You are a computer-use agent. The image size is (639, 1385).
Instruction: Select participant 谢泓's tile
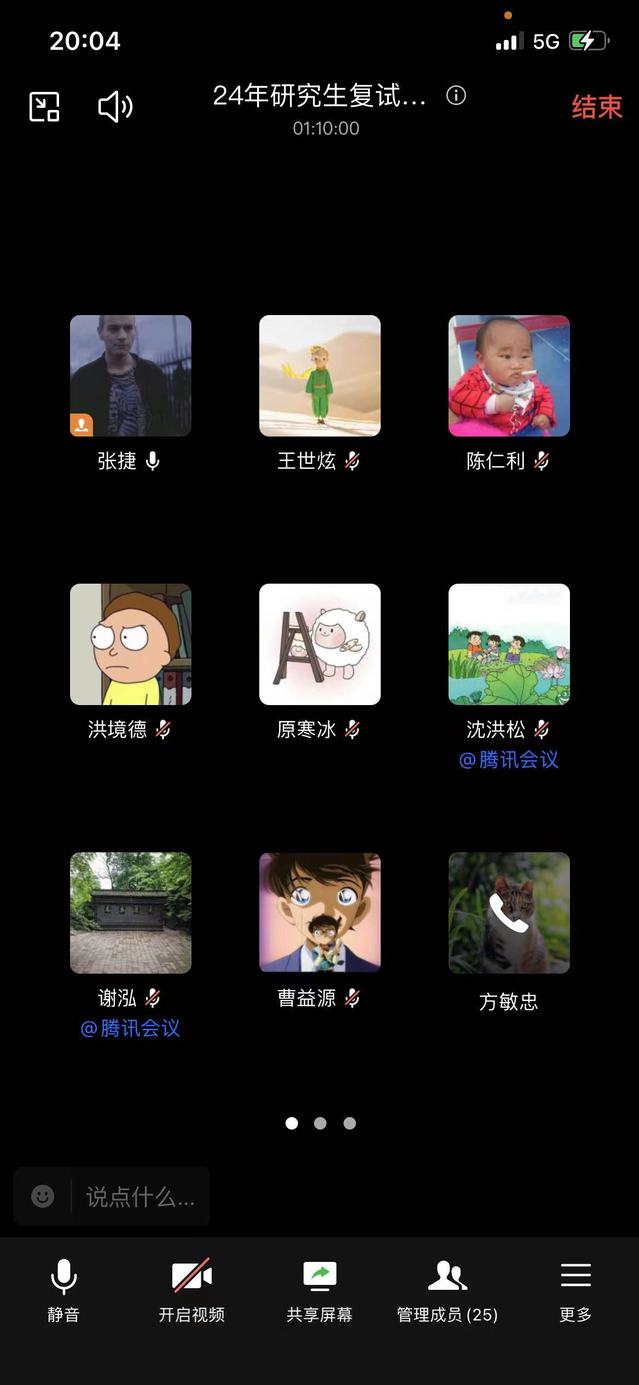[131, 912]
